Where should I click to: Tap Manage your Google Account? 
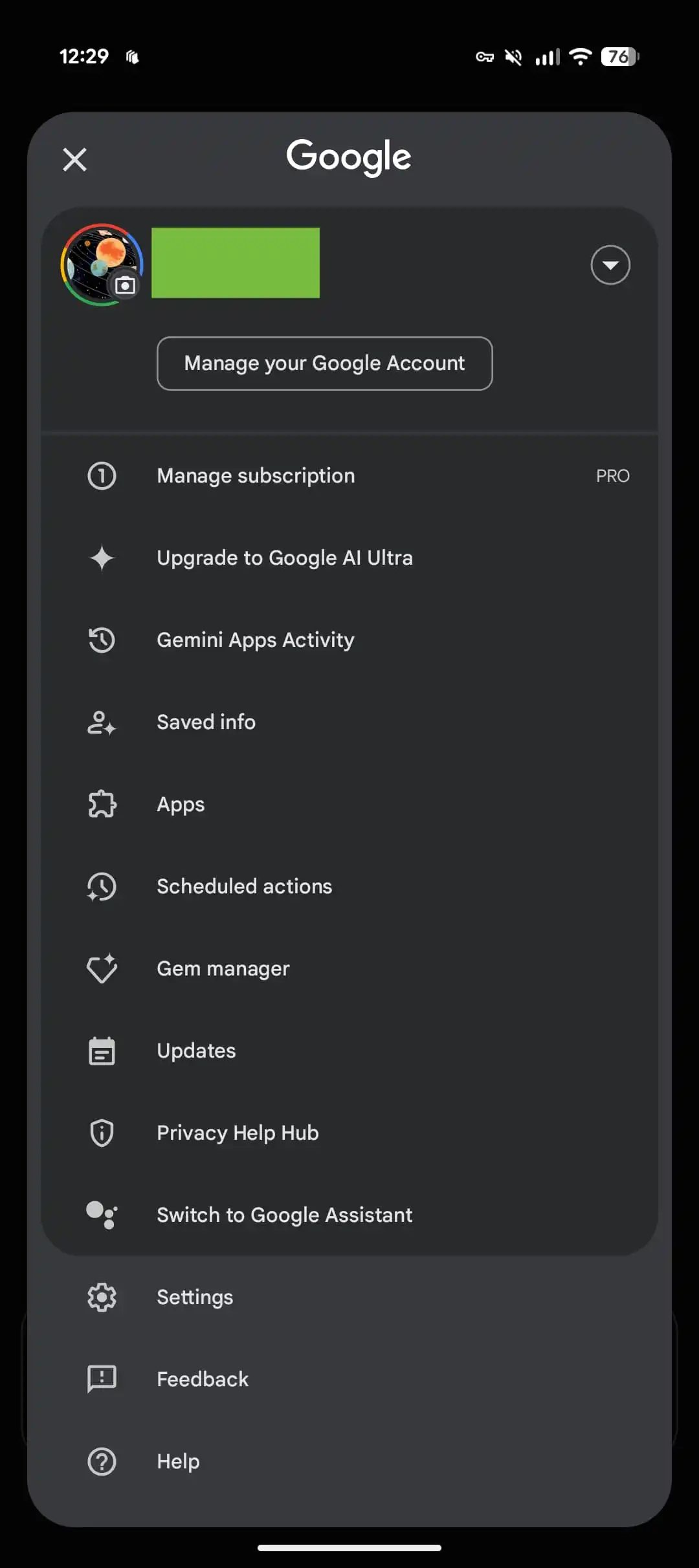324,364
